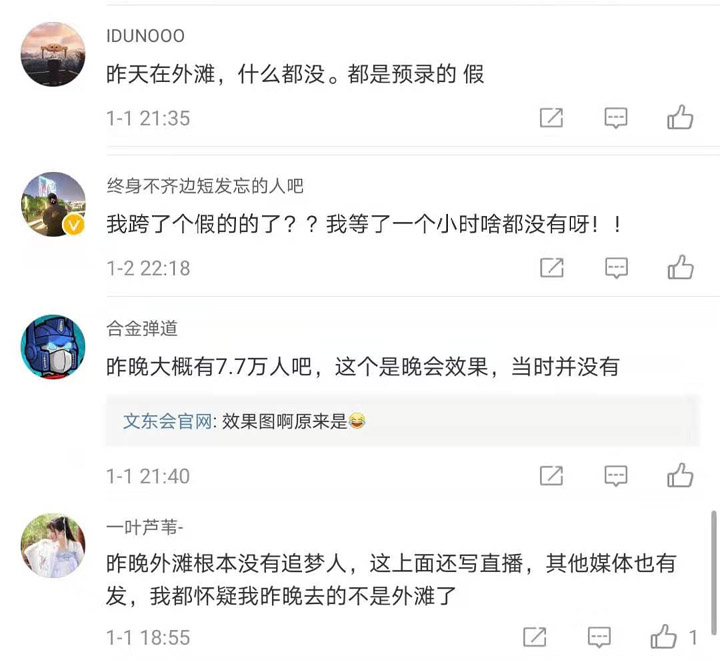Like IDUNOOO's comment
Screen dimensions: 720x660
pos(680,118)
